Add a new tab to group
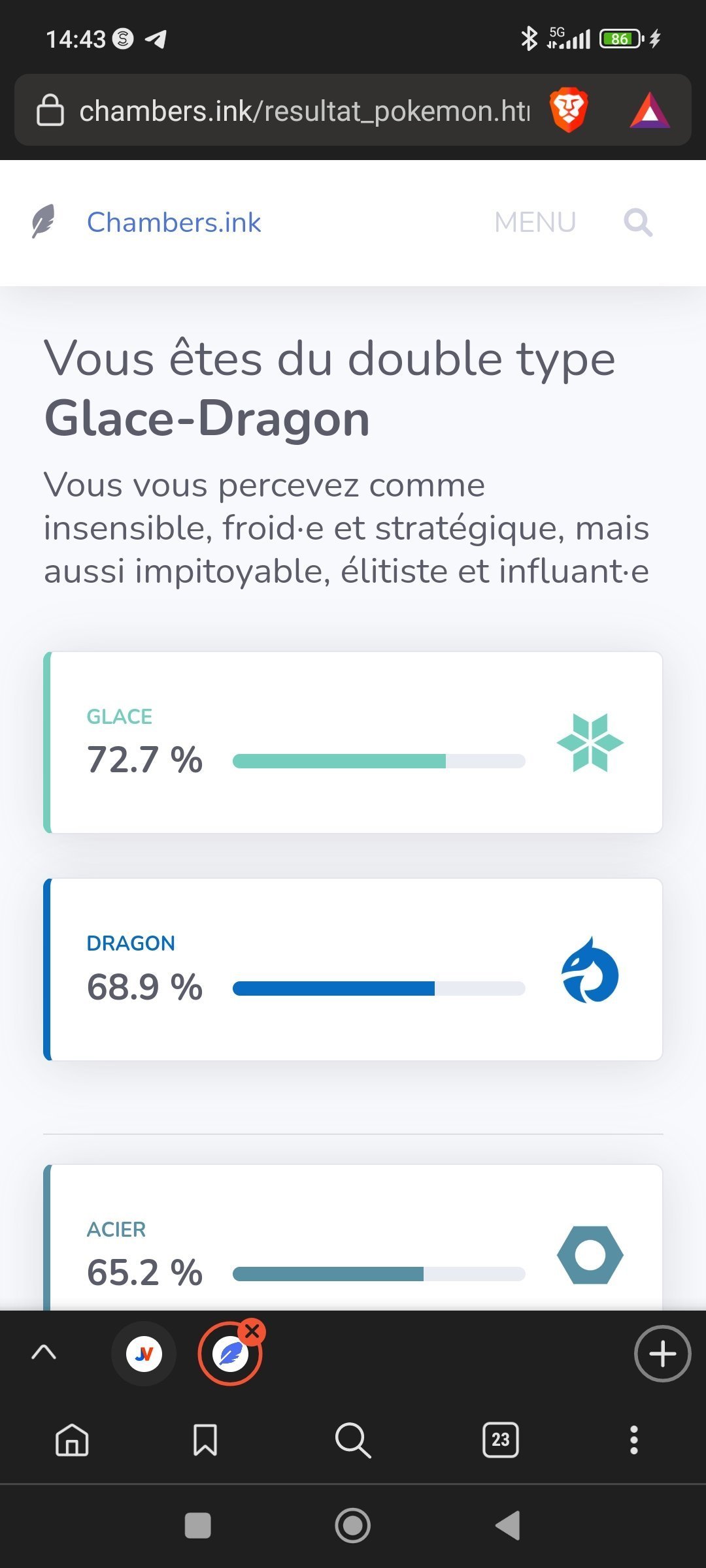Viewport: 706px width, 1568px height. pos(662,1354)
